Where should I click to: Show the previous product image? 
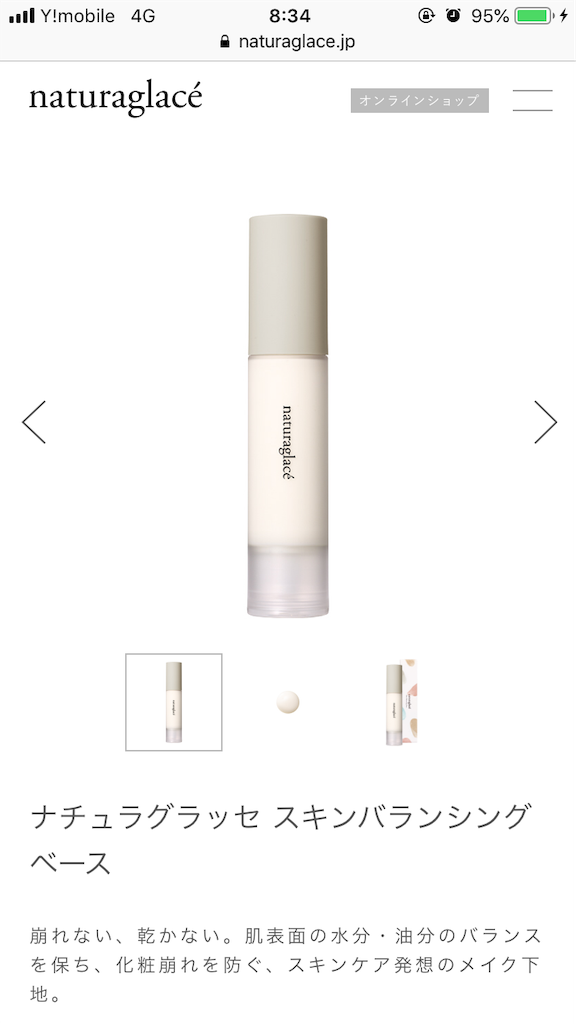34,422
